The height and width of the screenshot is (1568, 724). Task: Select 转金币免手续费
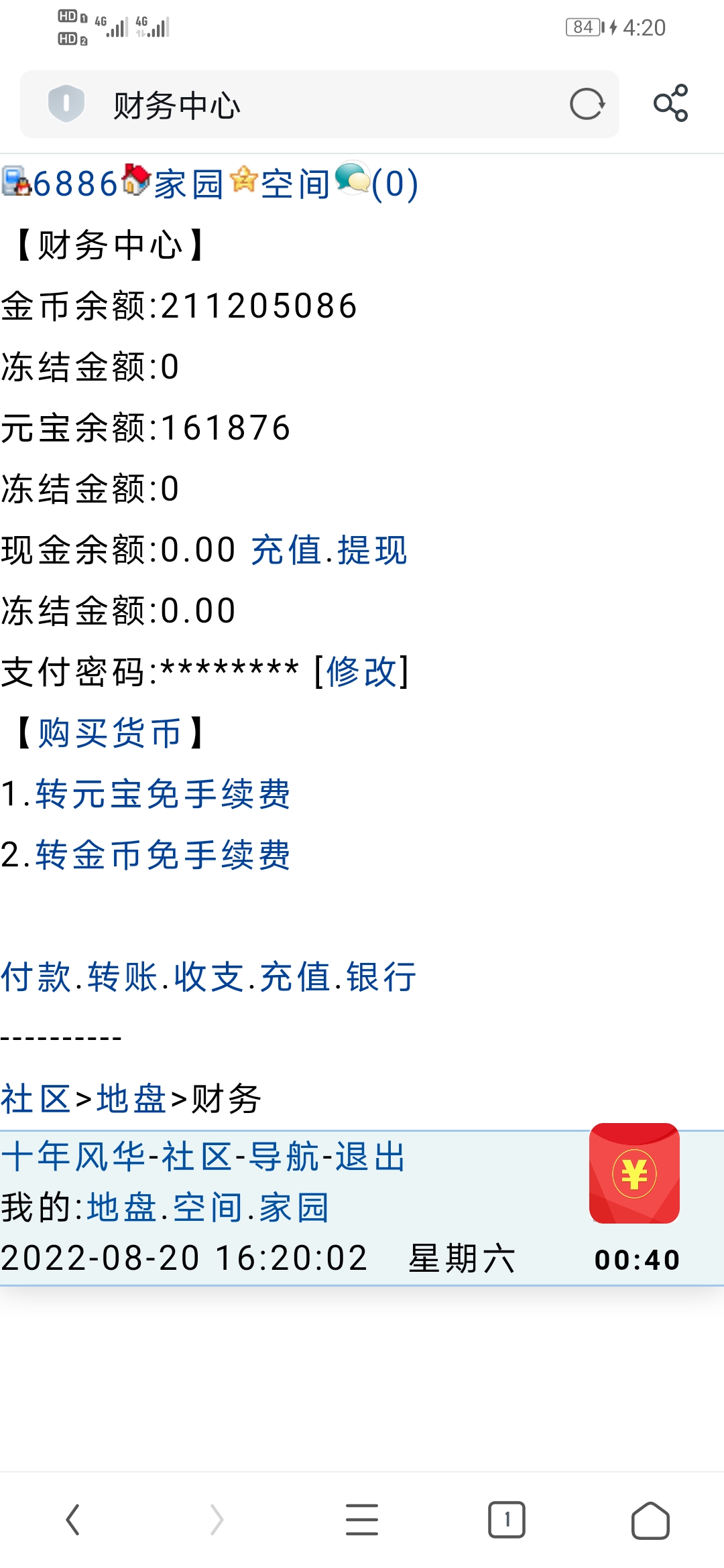pyautogui.click(x=163, y=855)
